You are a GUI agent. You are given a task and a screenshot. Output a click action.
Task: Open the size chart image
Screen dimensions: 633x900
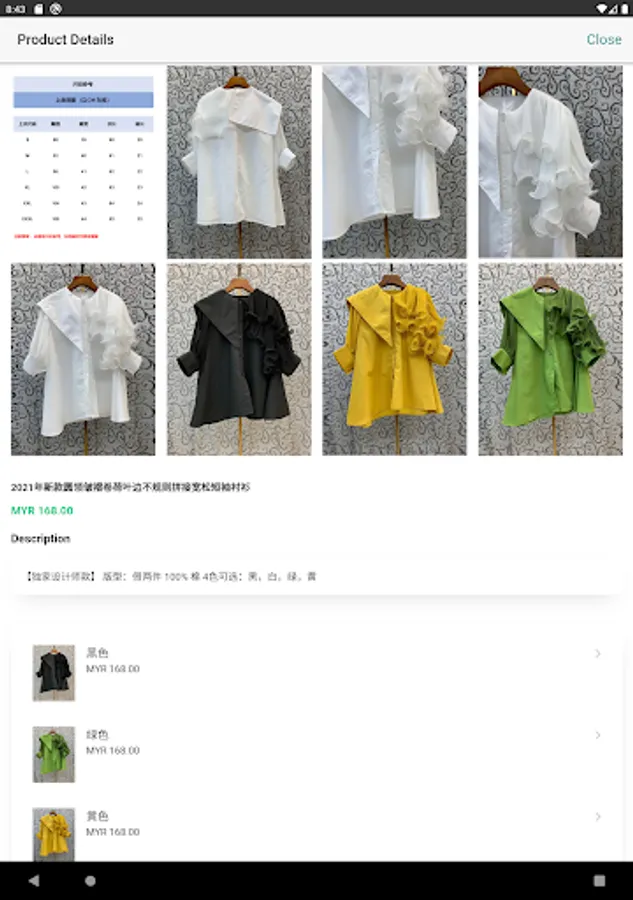coord(83,161)
